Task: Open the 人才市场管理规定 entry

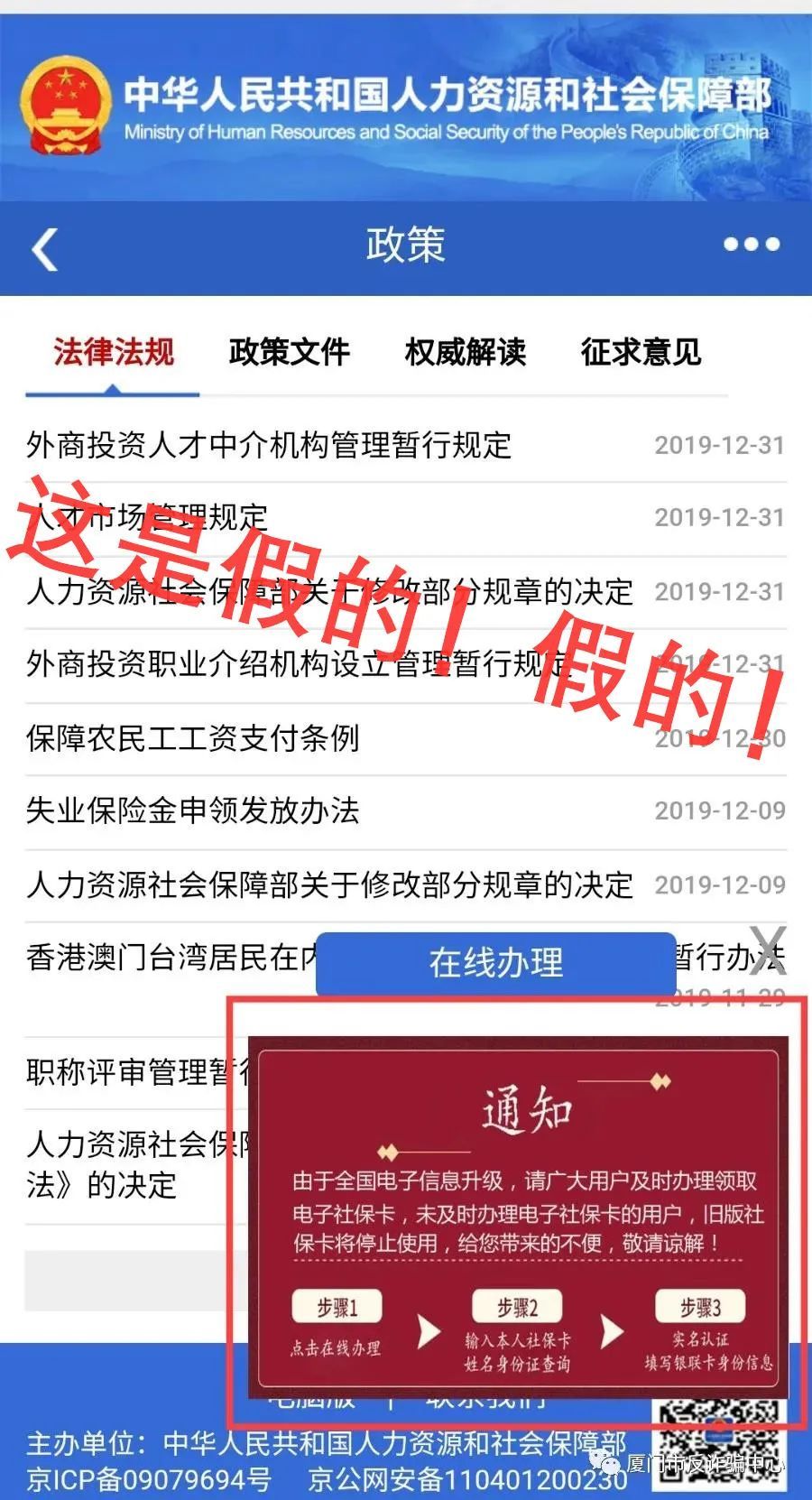Action: 149,518
